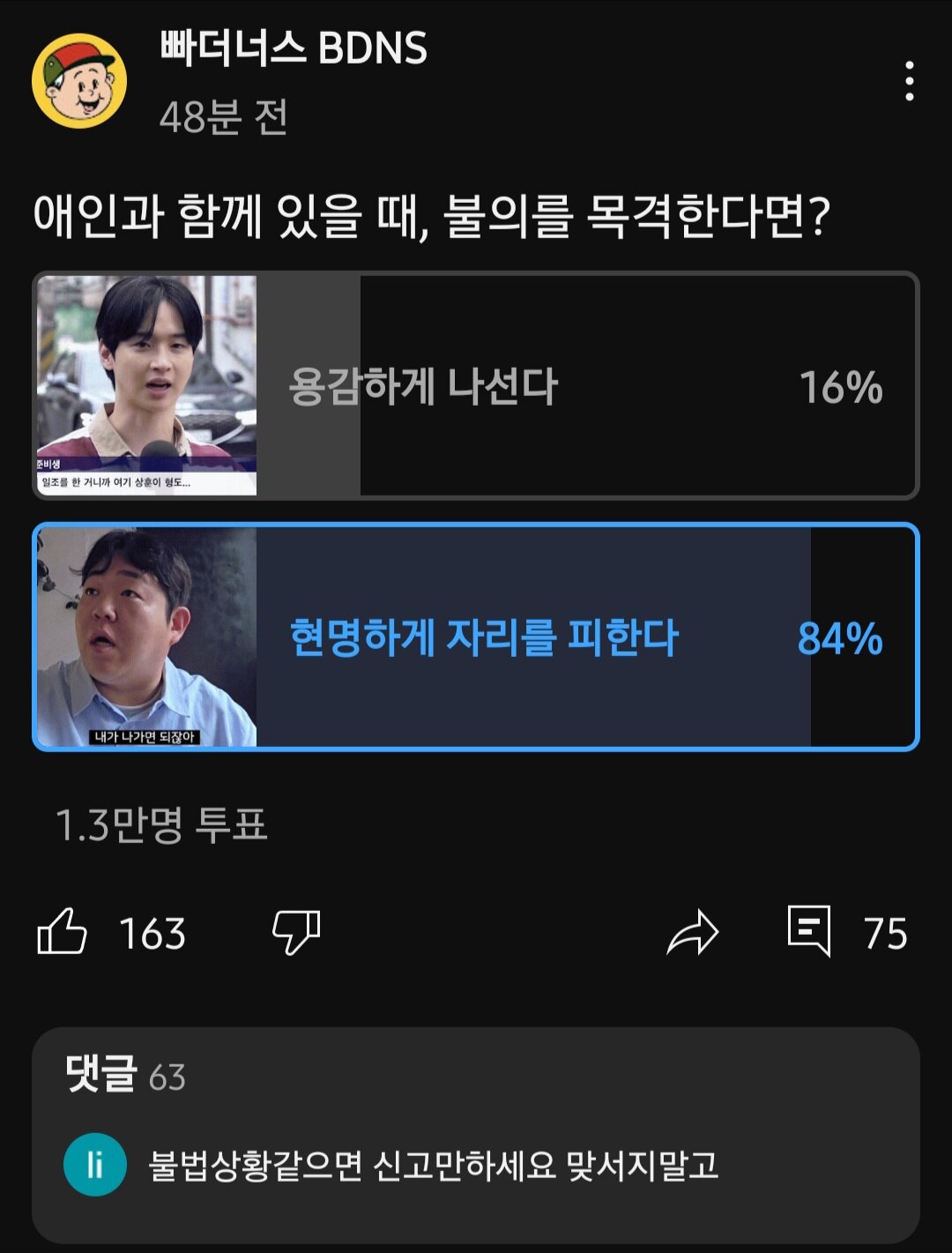Open the 빠더너스 BDNS channel avatar
Viewport: 952px width, 1253px height.
78,81
